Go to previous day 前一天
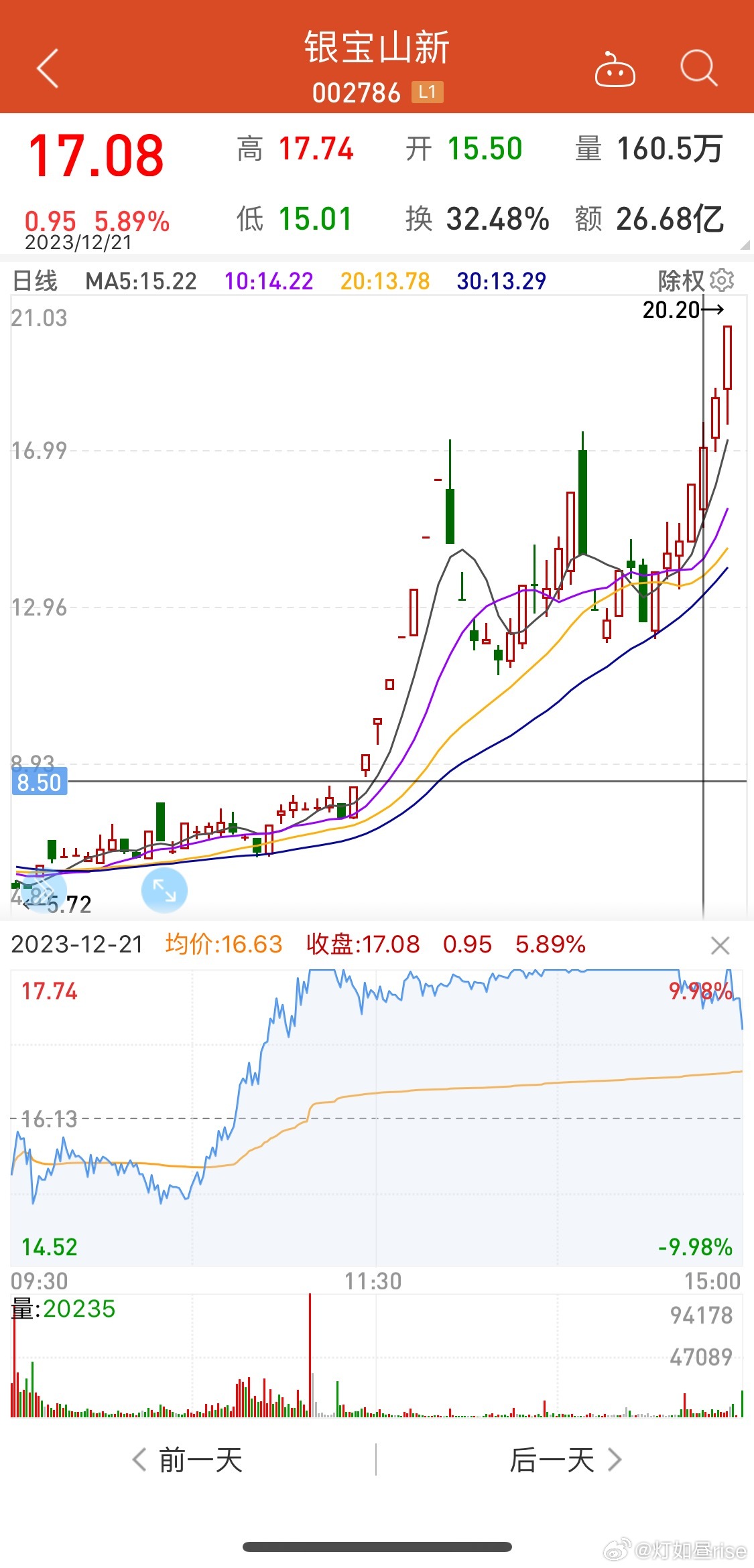This screenshot has height=1568, width=754. [x=188, y=1459]
